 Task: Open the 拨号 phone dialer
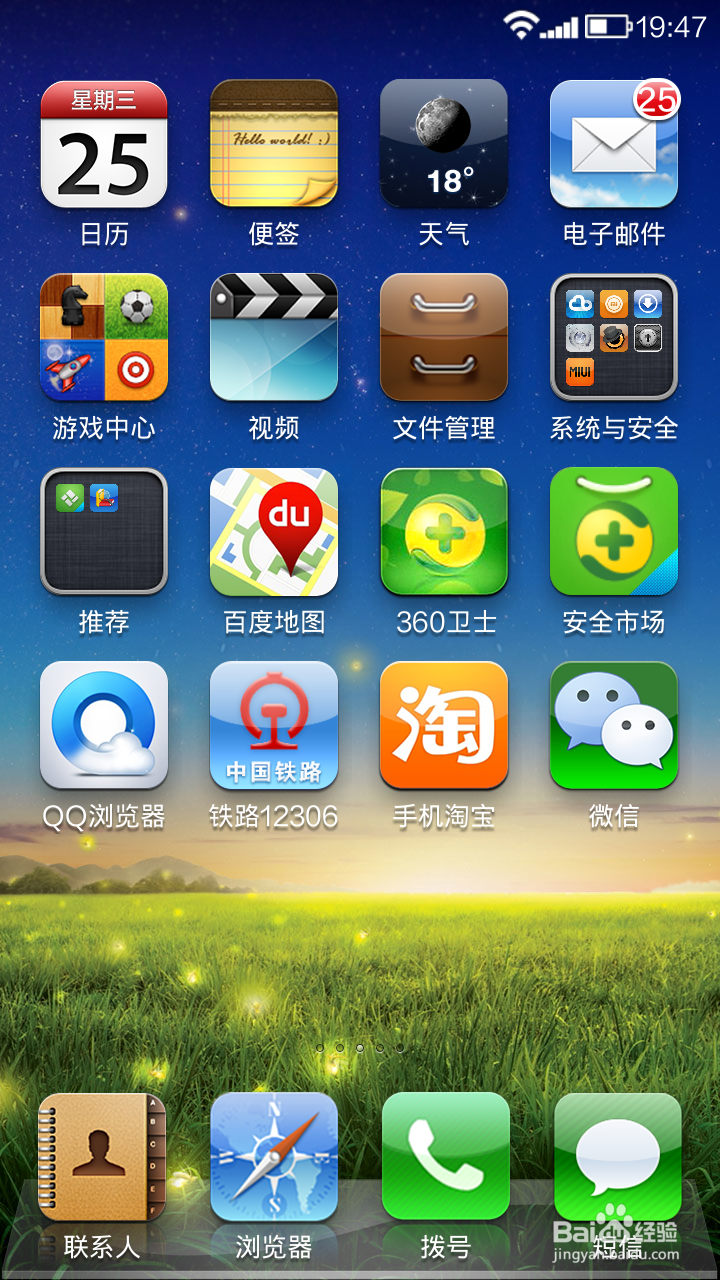(444, 1155)
